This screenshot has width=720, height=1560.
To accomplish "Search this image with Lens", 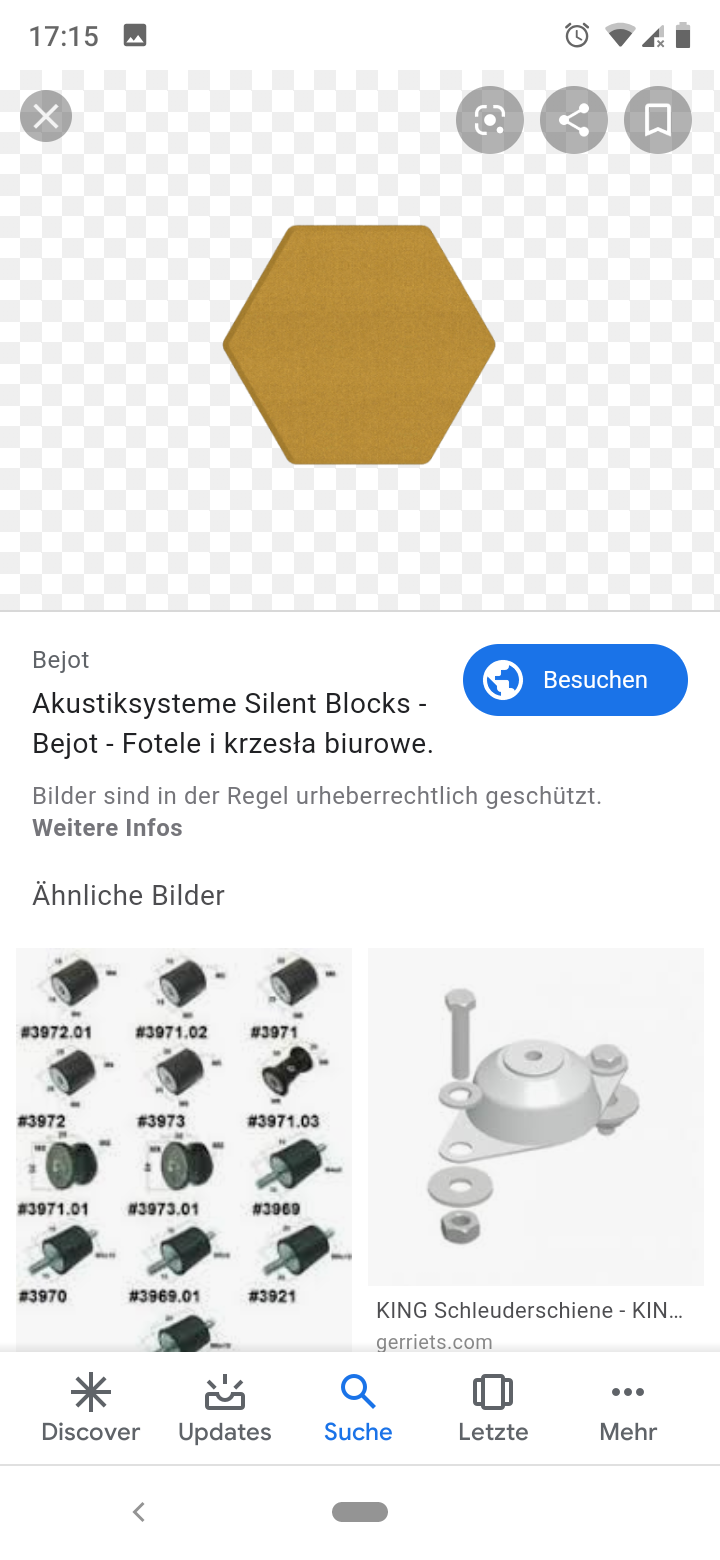I will (490, 120).
